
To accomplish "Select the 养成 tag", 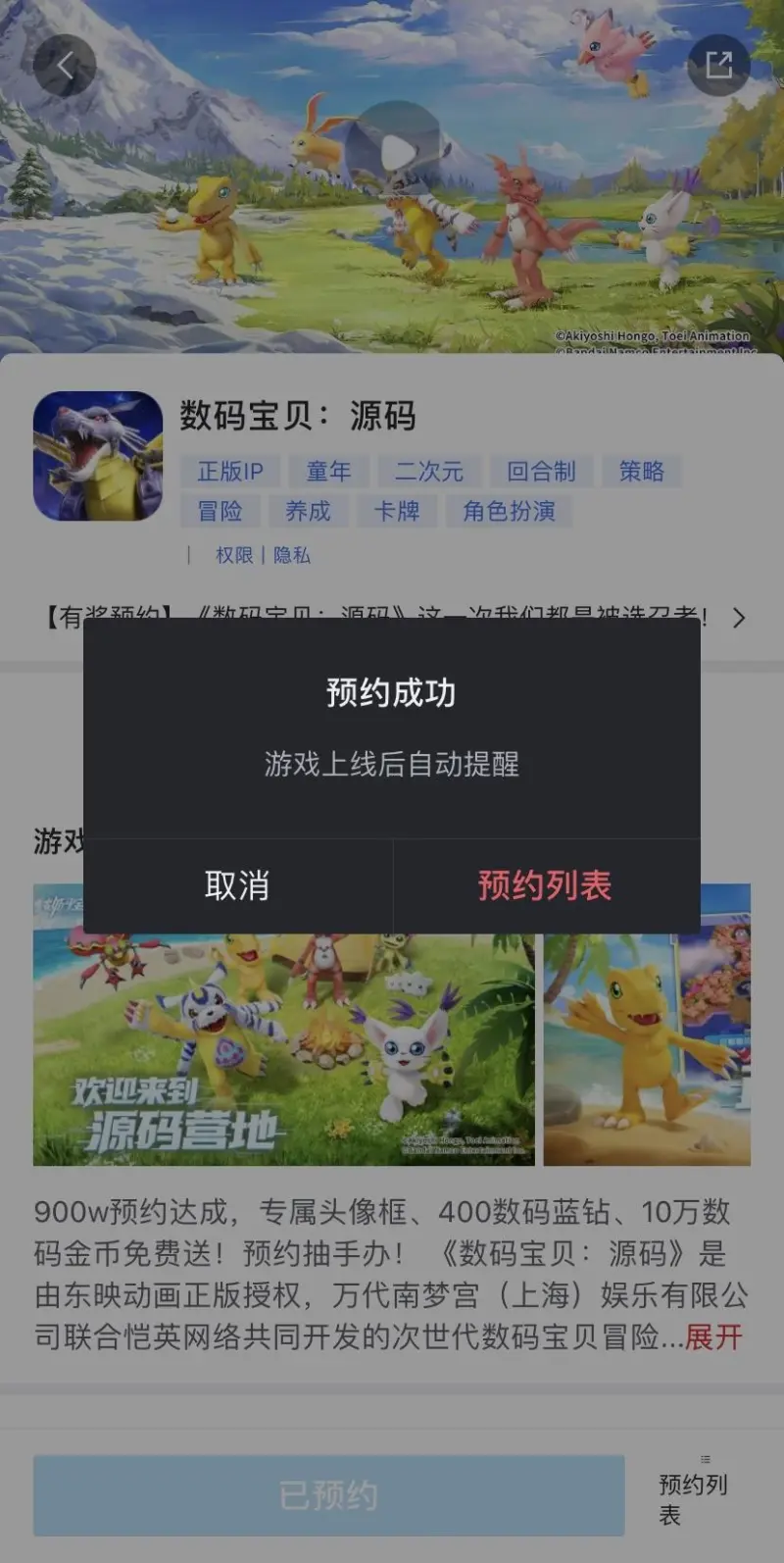I will pyautogui.click(x=308, y=511).
